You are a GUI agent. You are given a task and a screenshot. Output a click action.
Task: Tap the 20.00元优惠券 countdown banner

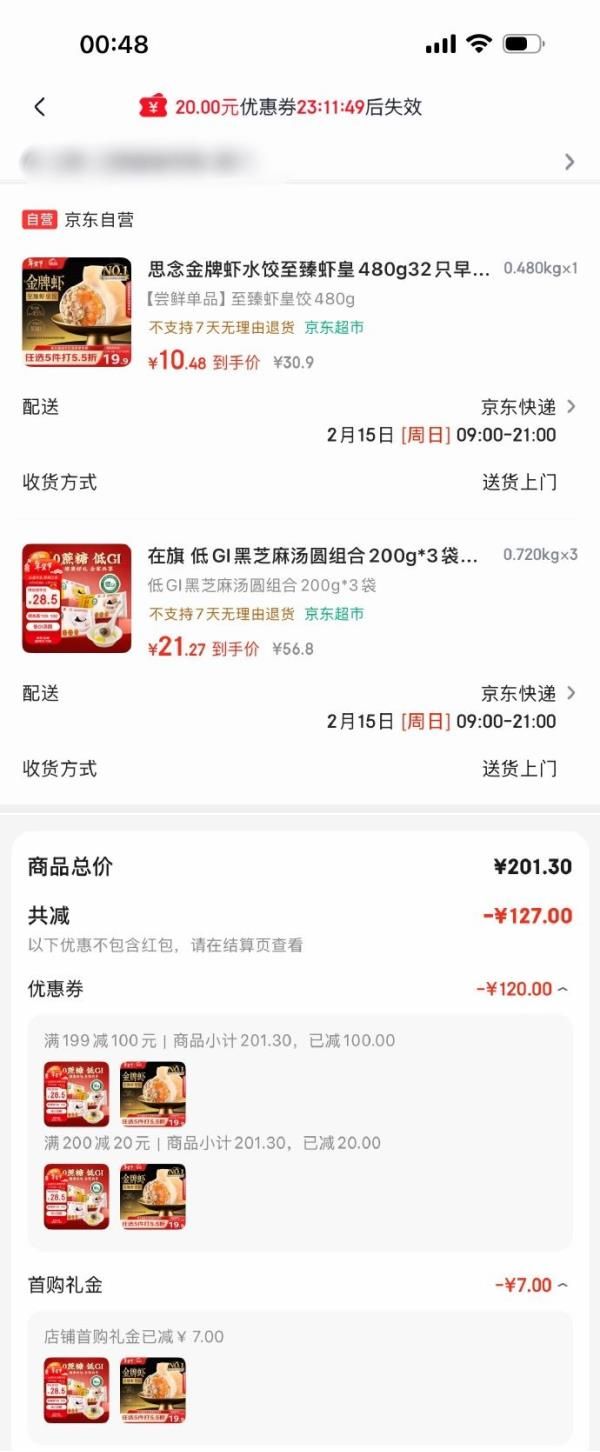coord(281,107)
